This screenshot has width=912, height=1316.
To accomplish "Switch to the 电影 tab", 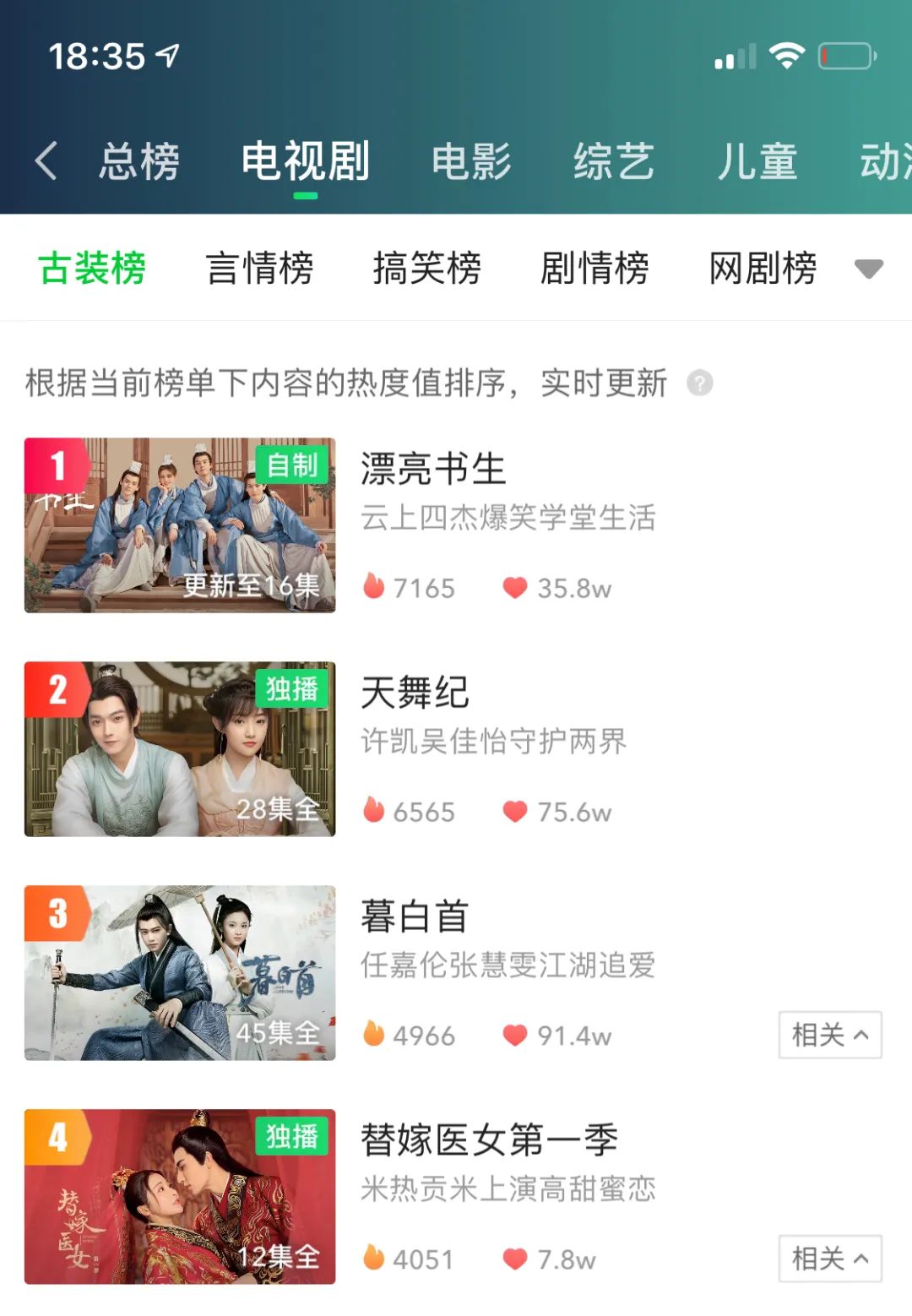I will click(x=471, y=161).
